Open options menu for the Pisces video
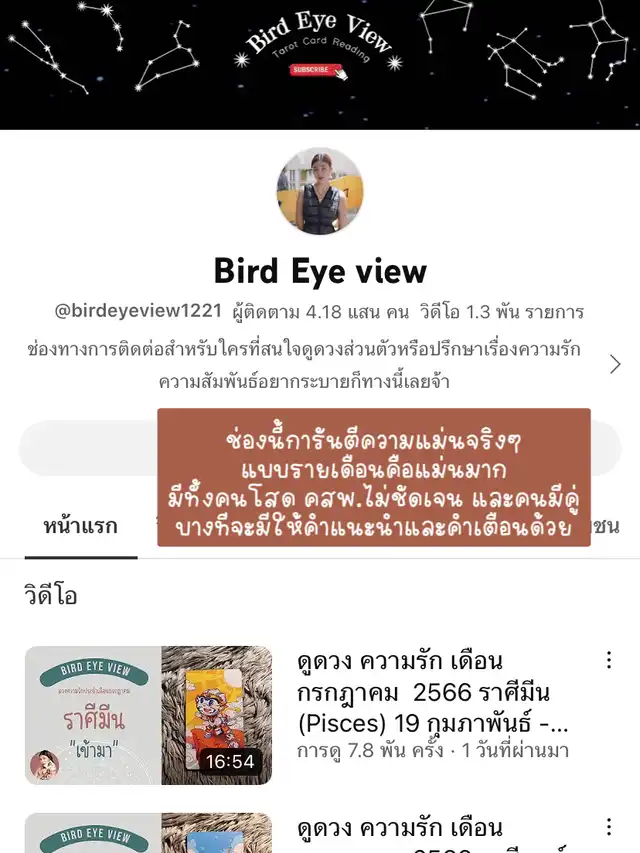 608,660
